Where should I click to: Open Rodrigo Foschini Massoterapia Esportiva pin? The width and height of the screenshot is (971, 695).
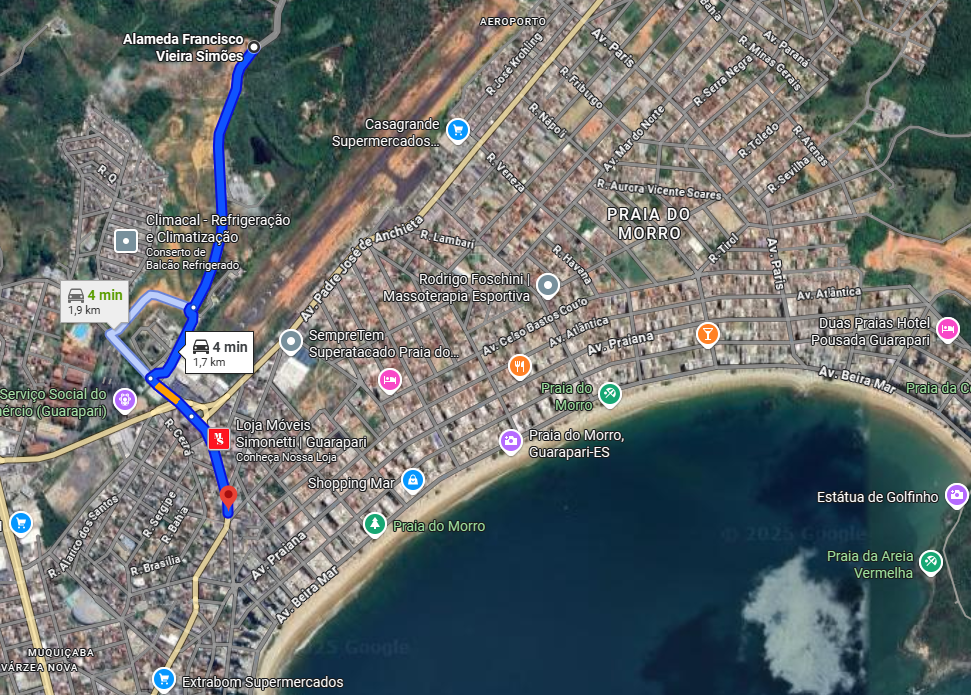[x=548, y=286]
